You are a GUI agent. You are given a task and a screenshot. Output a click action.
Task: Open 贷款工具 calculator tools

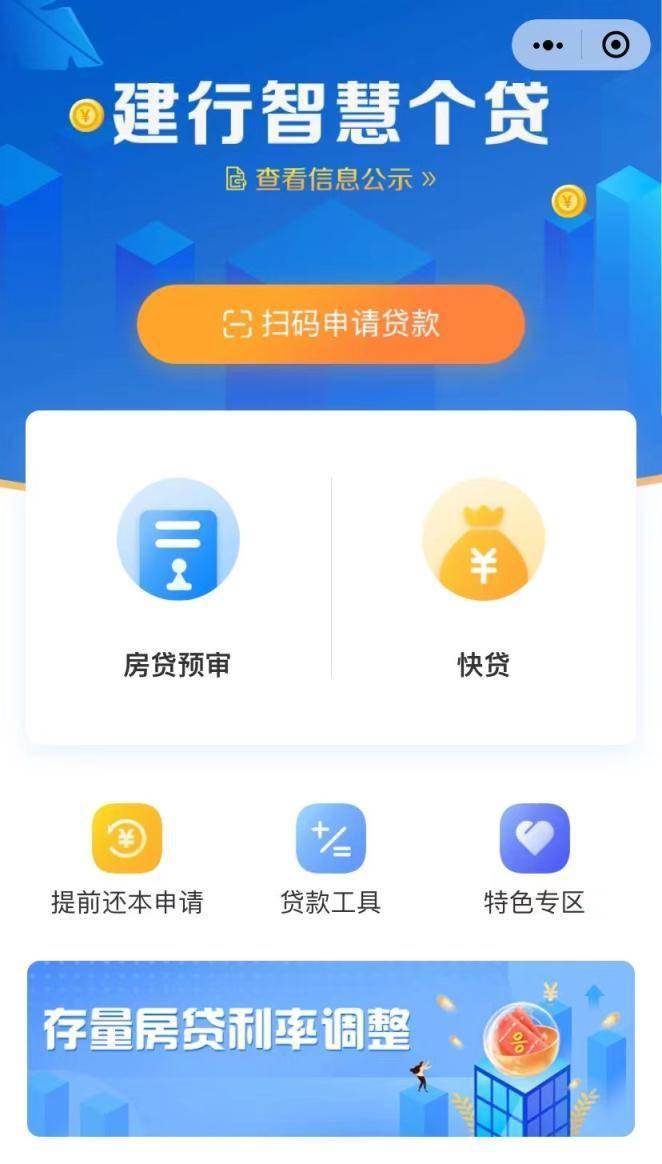[x=331, y=859]
